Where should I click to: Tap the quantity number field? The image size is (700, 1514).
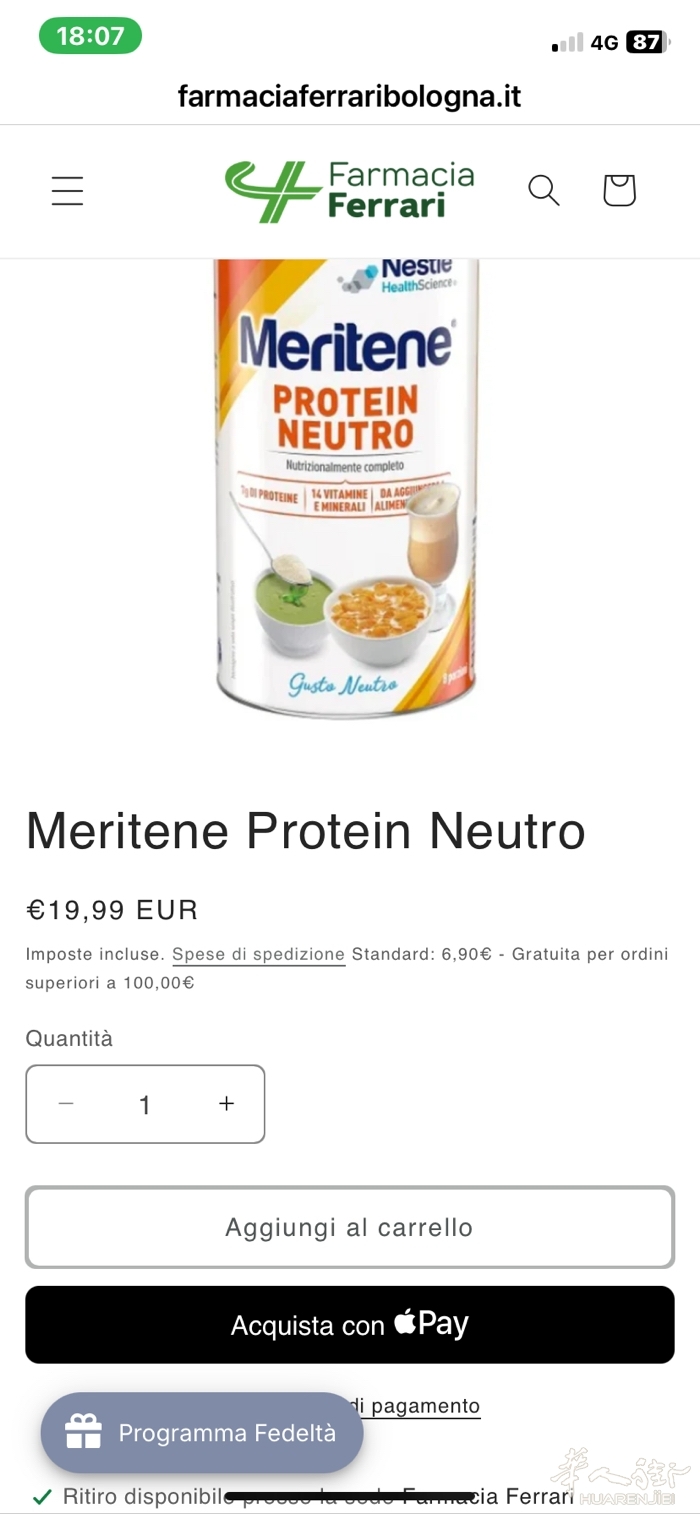pyautogui.click(x=145, y=1104)
